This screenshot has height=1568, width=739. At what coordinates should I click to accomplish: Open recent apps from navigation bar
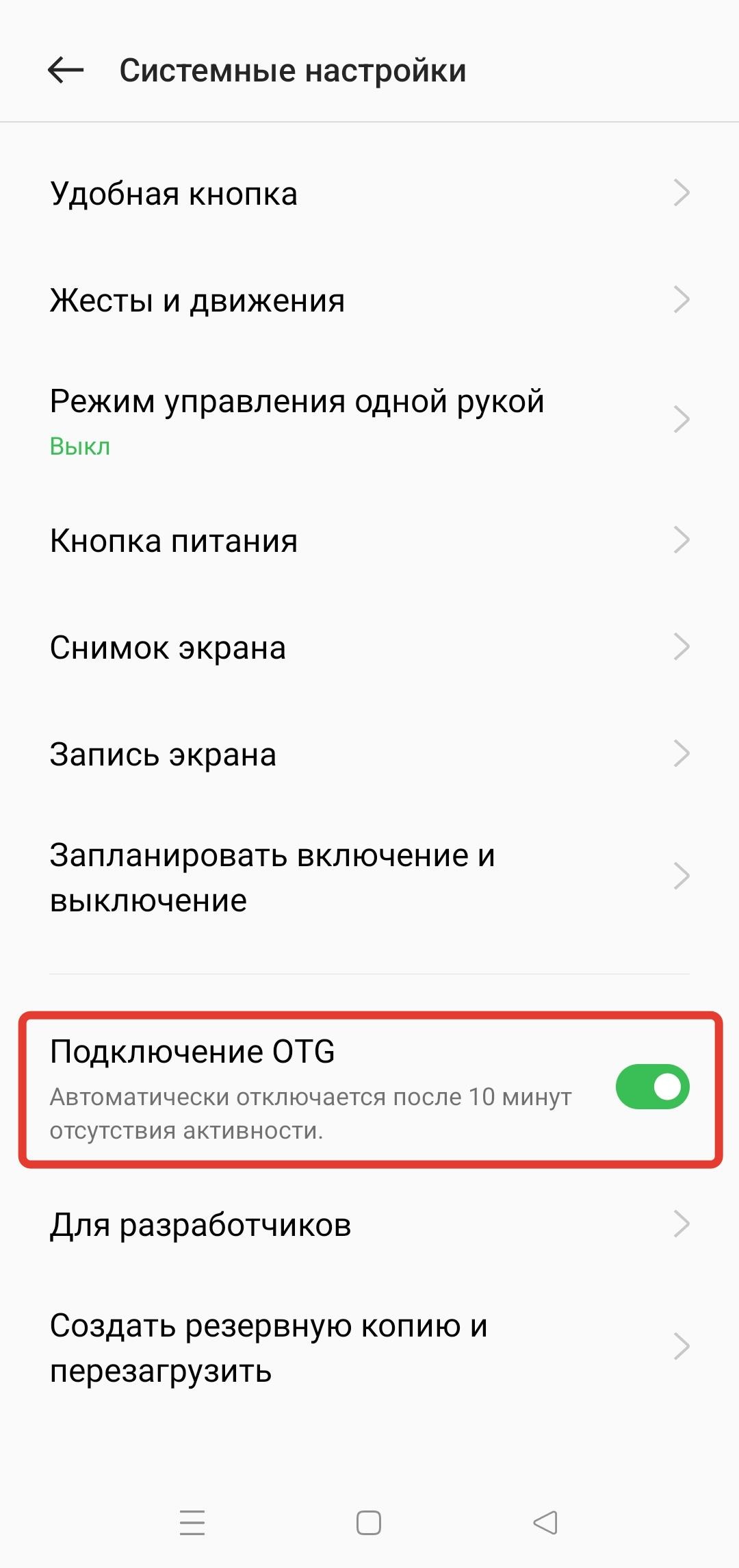point(192,1523)
